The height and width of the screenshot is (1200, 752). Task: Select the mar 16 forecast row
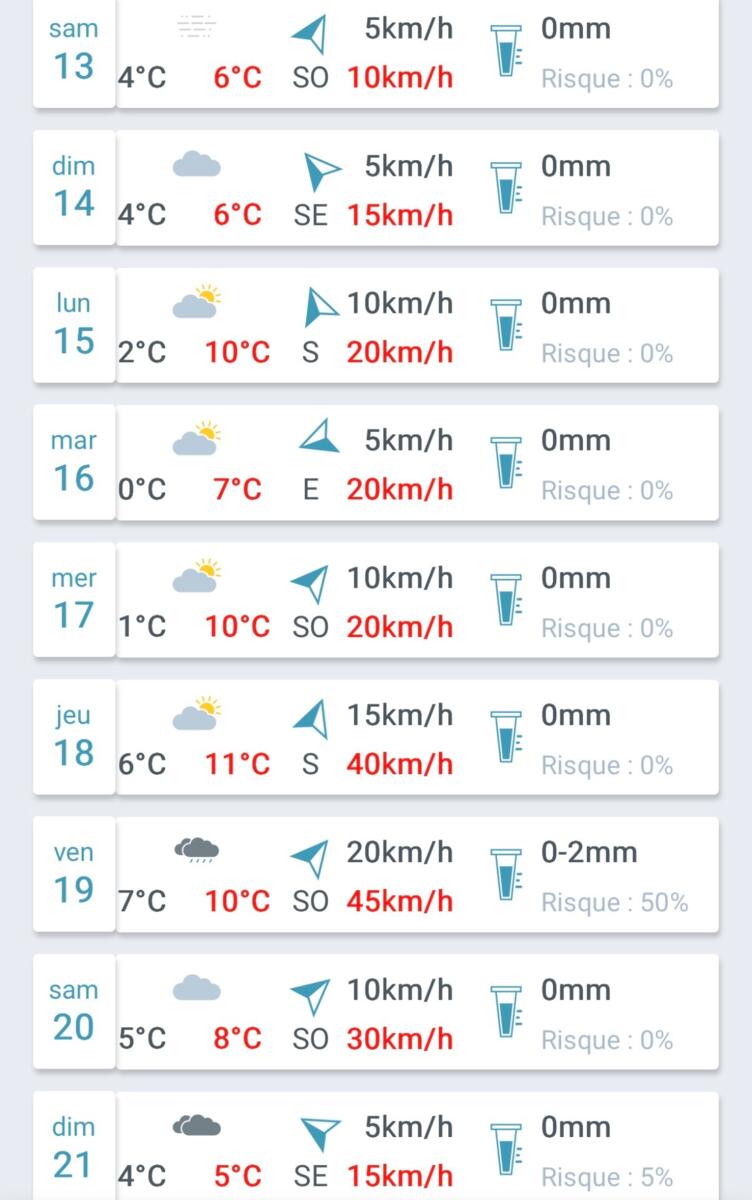[x=376, y=462]
